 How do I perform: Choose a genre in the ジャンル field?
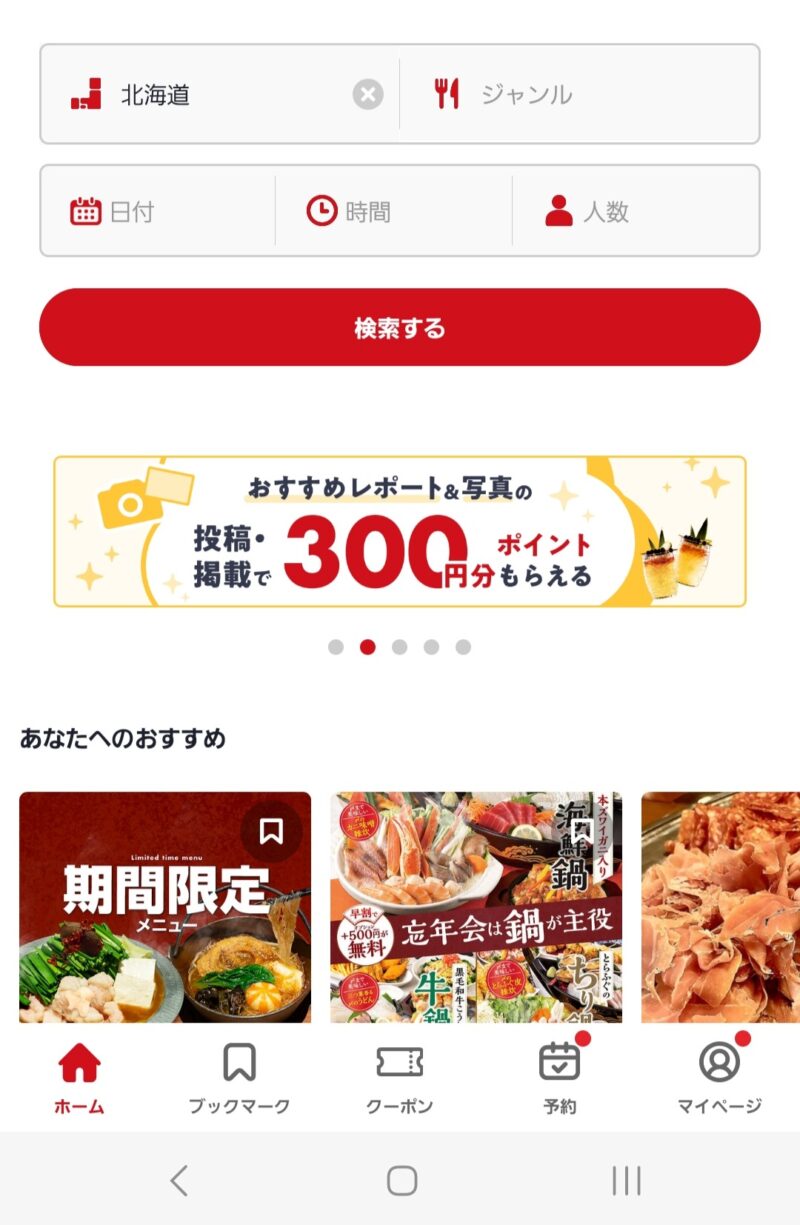click(580, 95)
